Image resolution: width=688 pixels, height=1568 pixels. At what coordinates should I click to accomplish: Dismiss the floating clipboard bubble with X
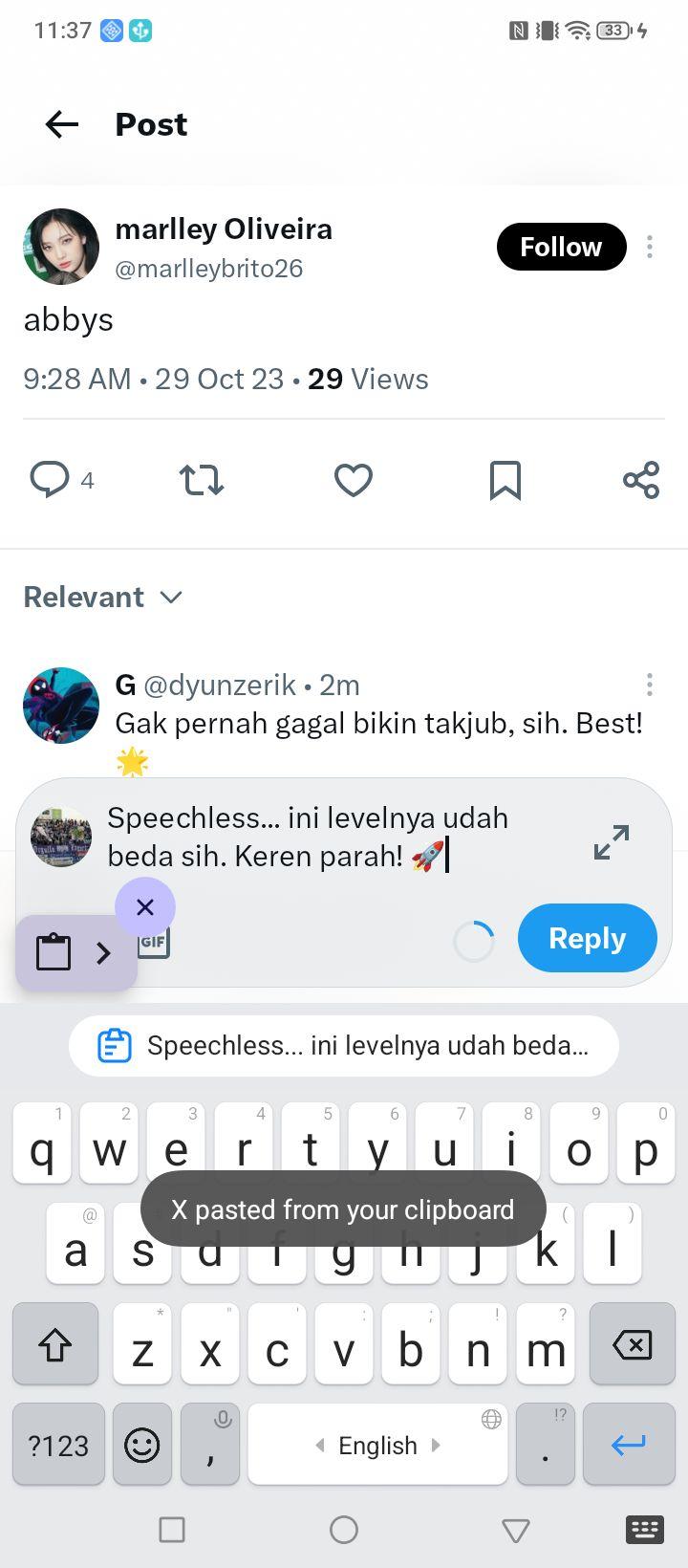[145, 907]
